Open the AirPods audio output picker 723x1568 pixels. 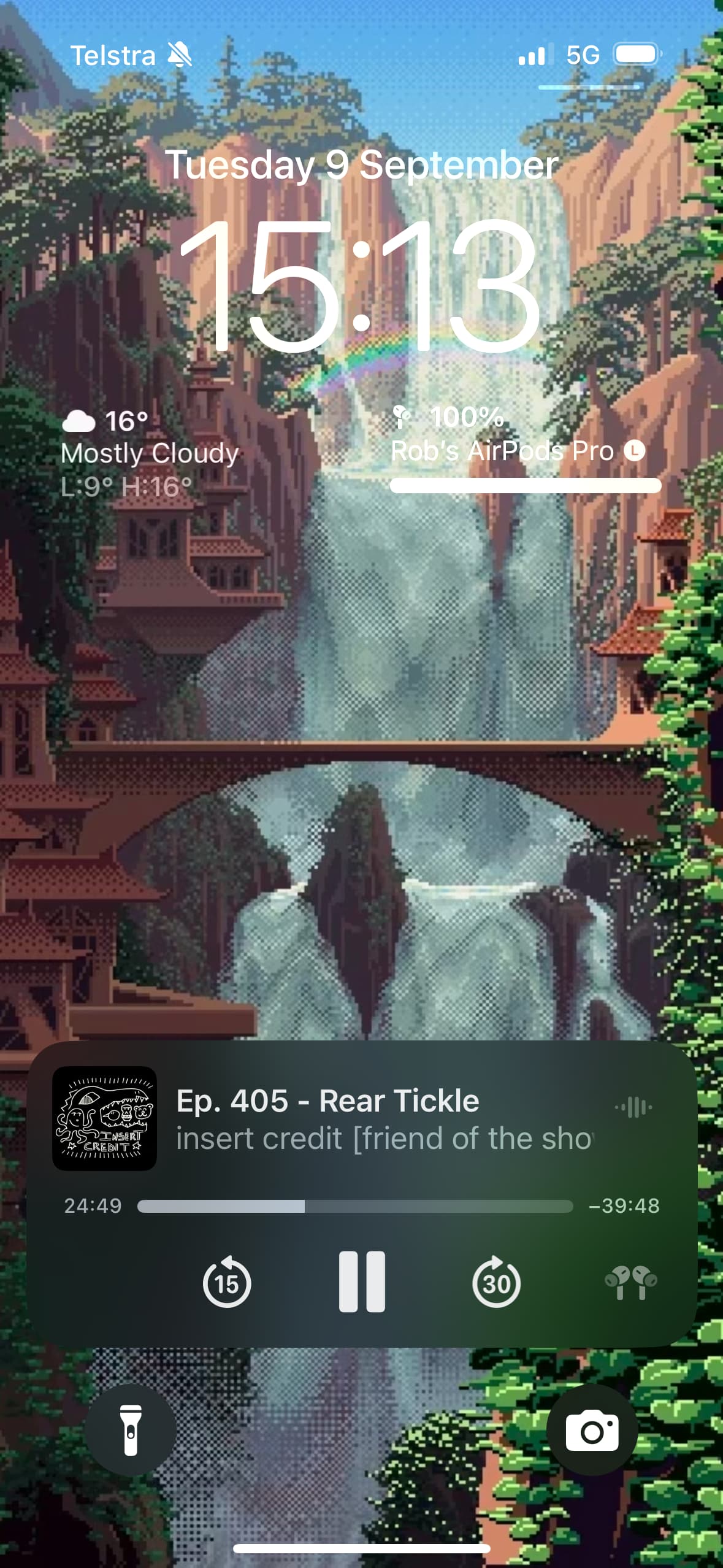point(631,1282)
